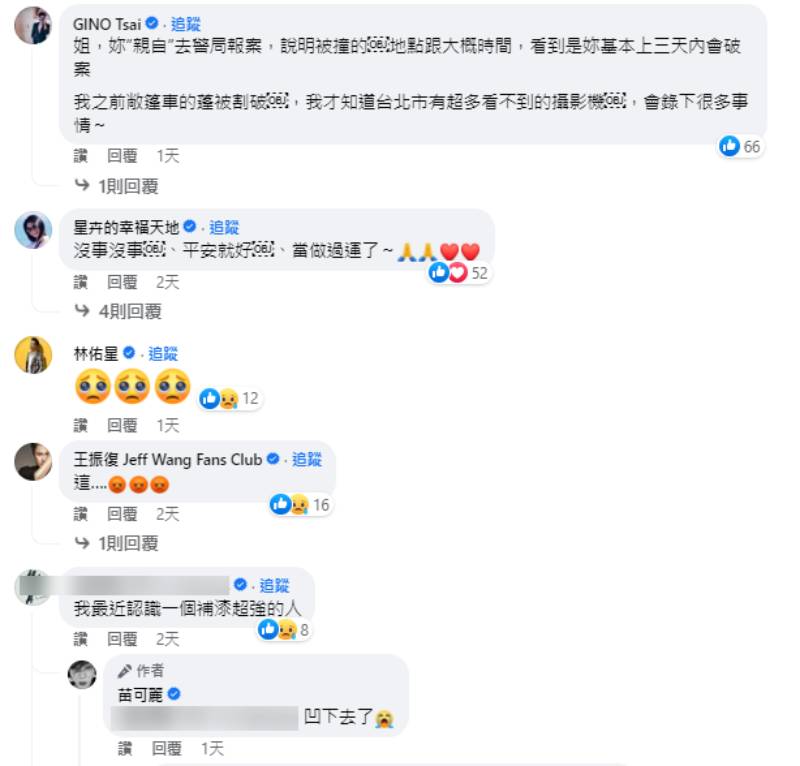Image resolution: width=800 pixels, height=766 pixels.
Task: Expand 4則回覆 under 星卉的幸福天地 comment
Action: 129,312
